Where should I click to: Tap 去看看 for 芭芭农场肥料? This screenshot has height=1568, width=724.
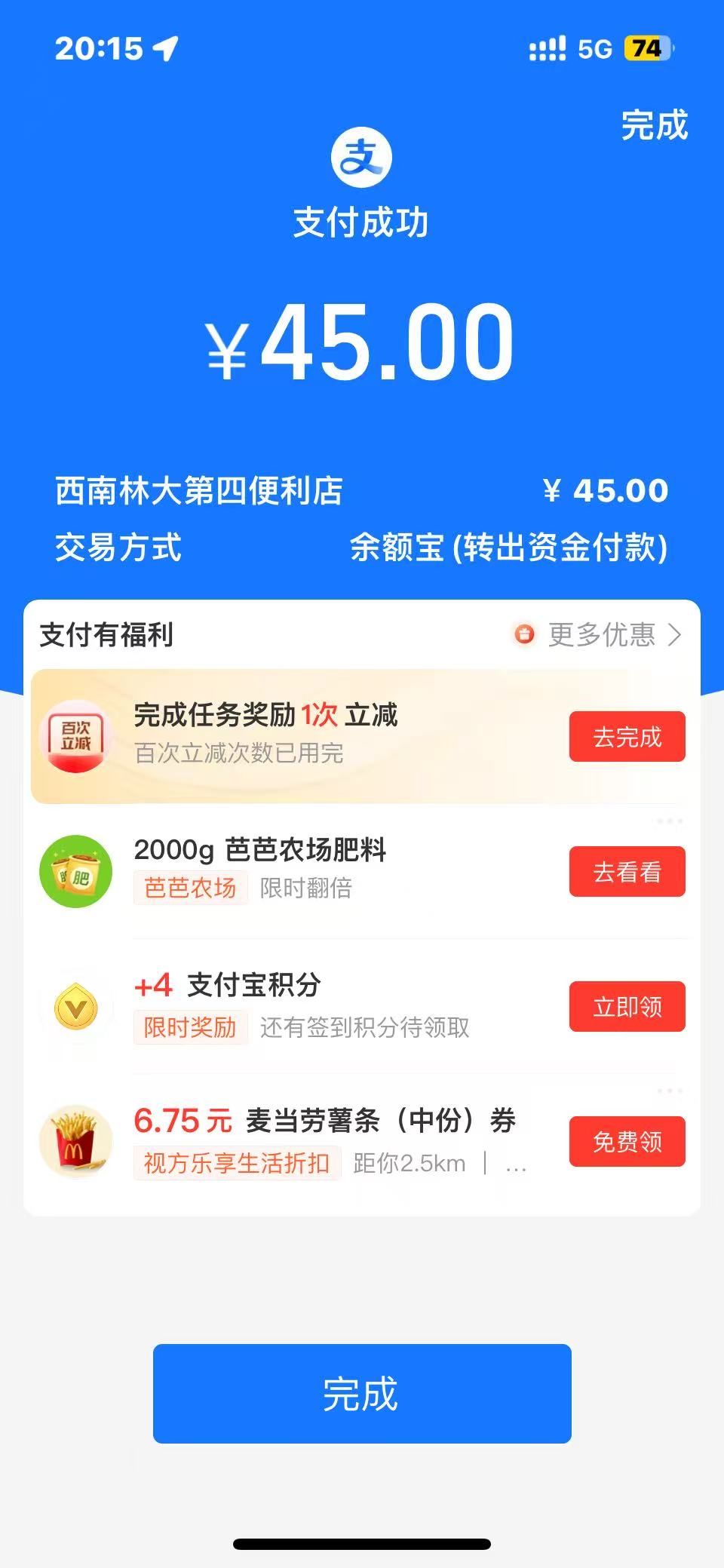pos(627,871)
